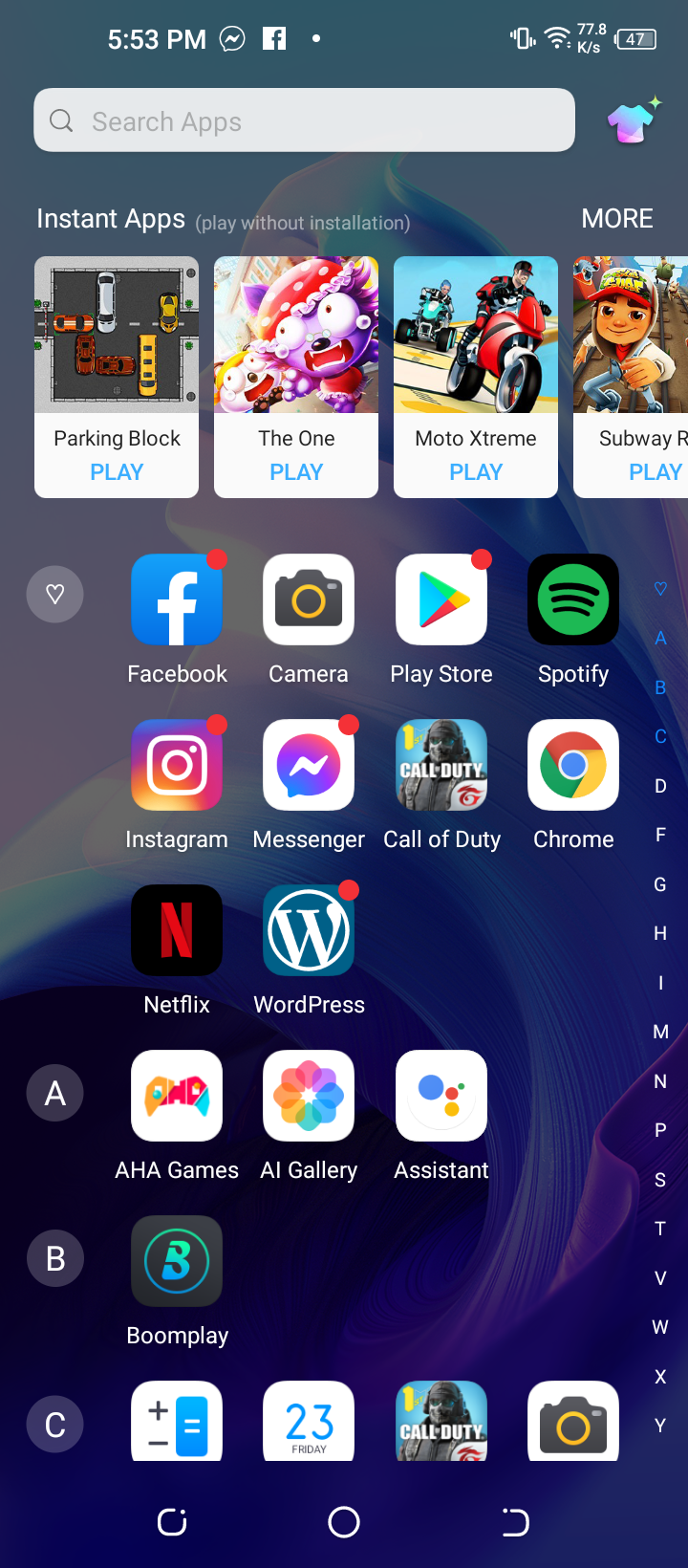Viewport: 688px width, 1568px height.
Task: Open Boomplay
Action: (x=177, y=1261)
